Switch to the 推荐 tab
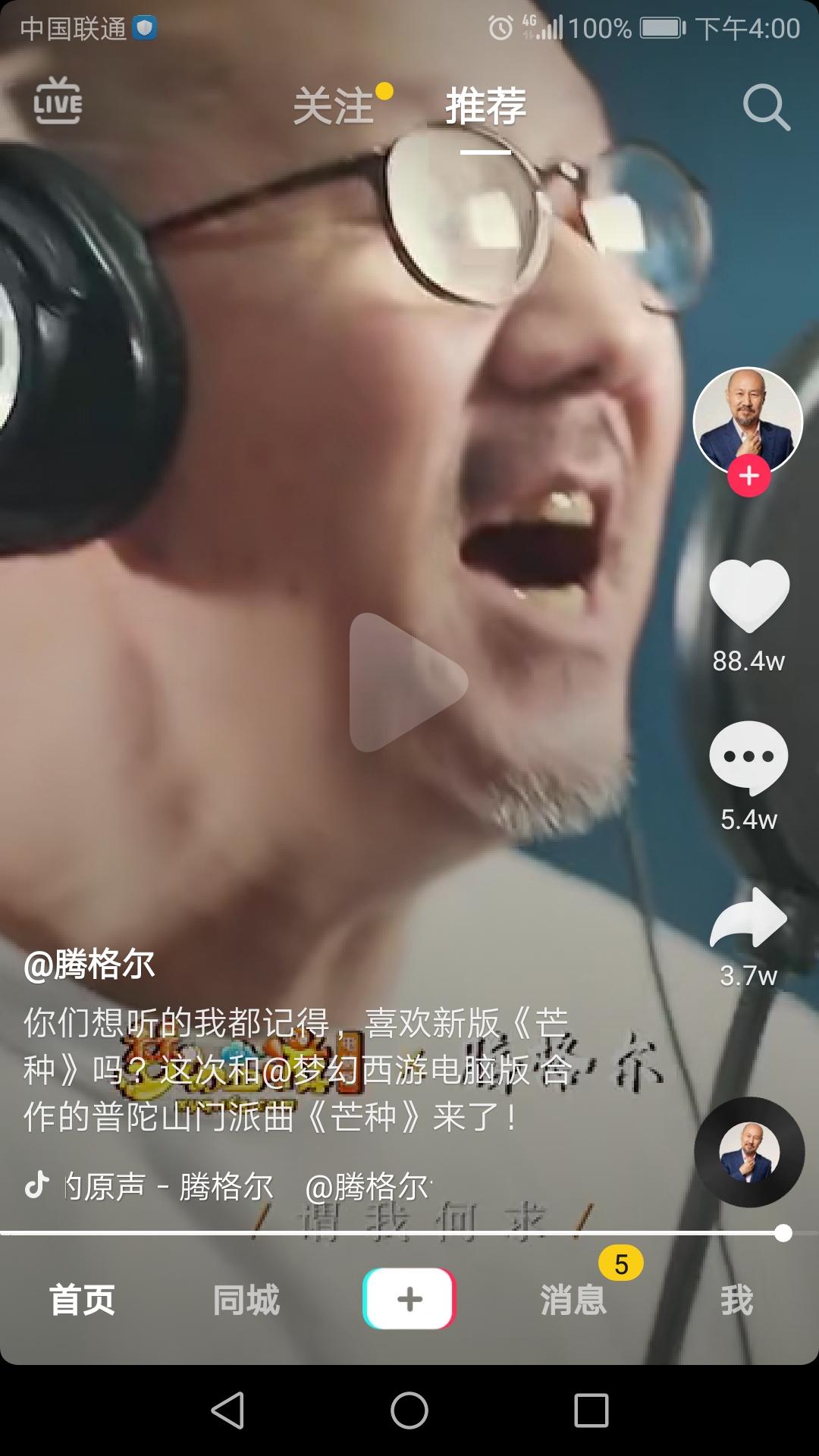This screenshot has height=1456, width=819. click(x=485, y=106)
